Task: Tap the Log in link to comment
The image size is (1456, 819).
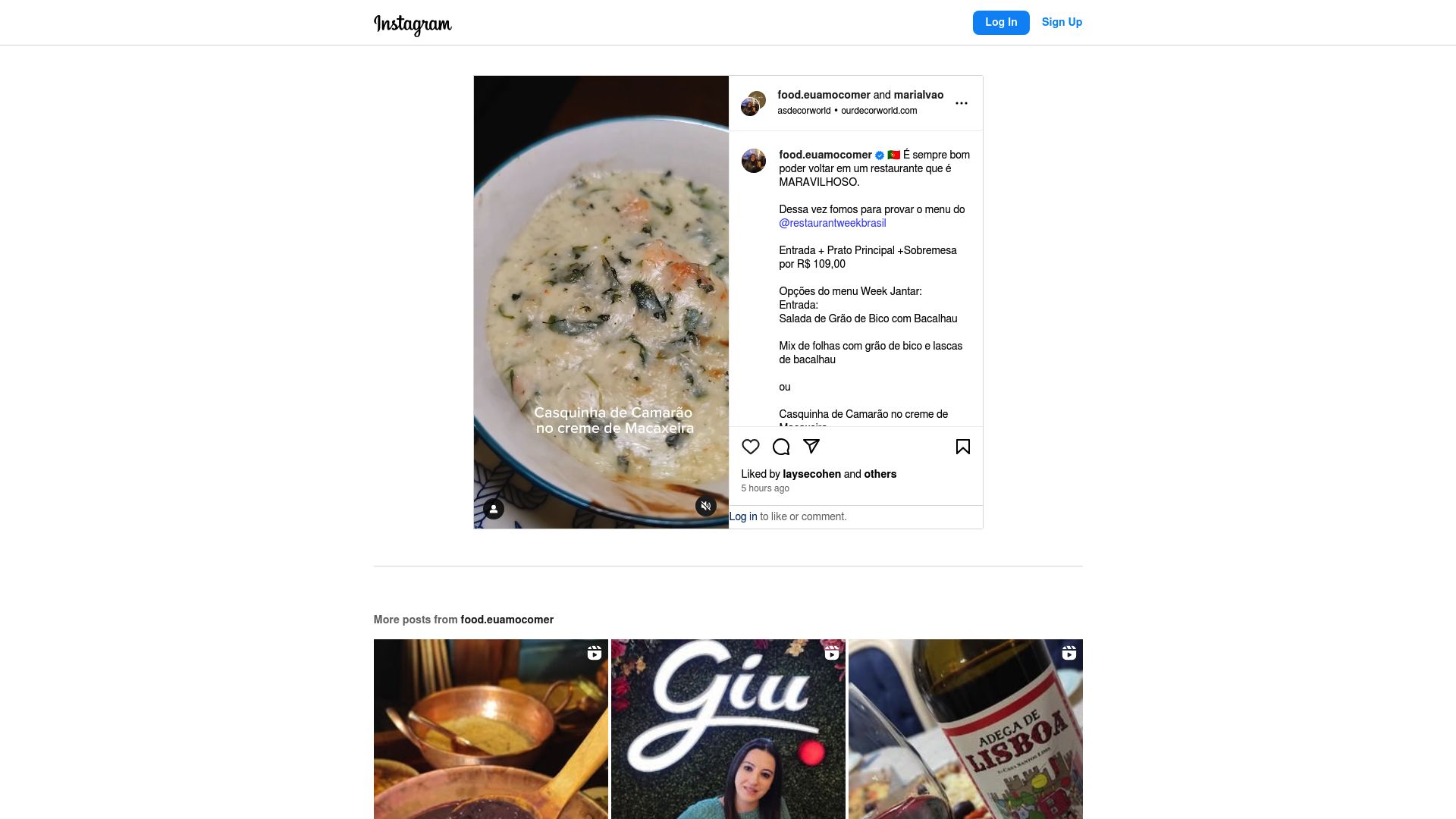Action: pos(742,516)
